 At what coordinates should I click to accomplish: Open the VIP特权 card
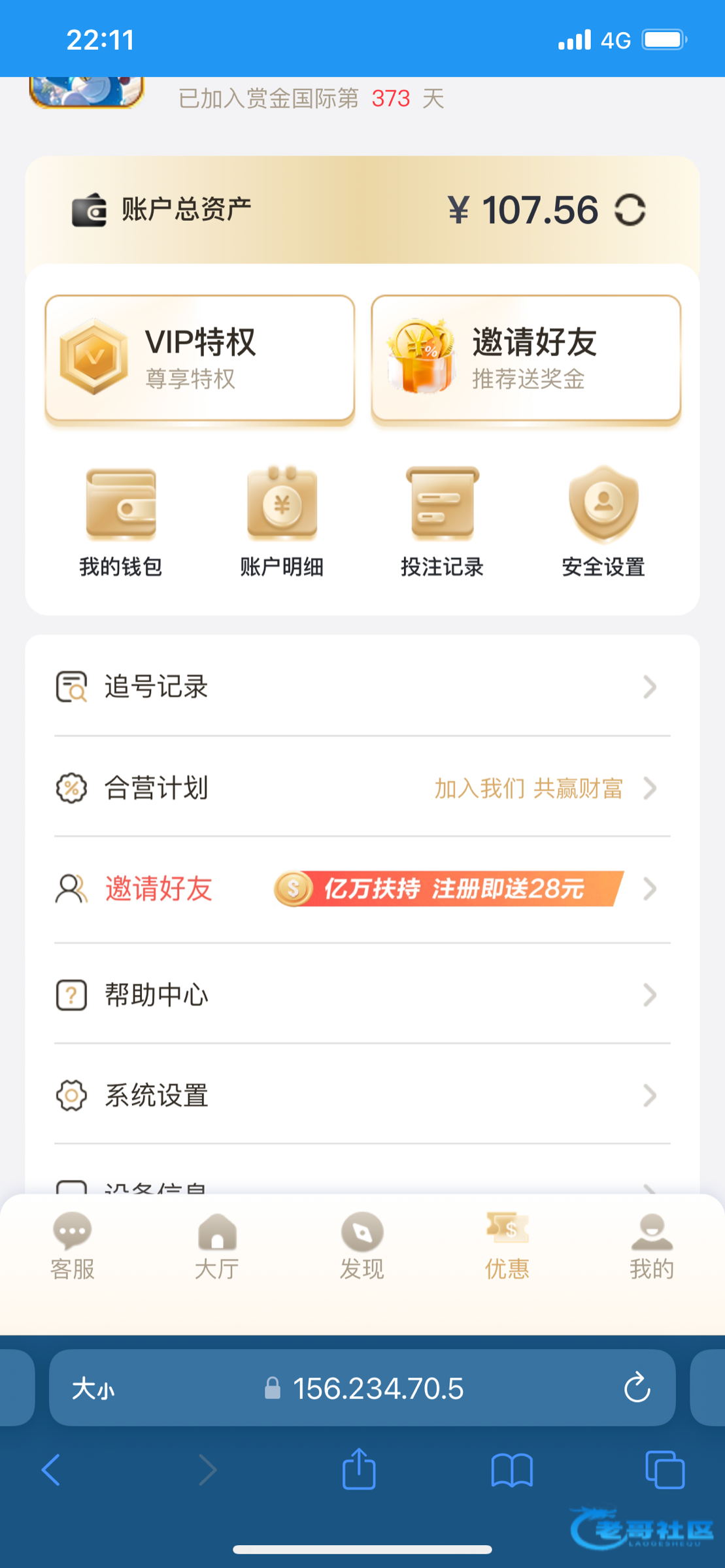coord(199,358)
